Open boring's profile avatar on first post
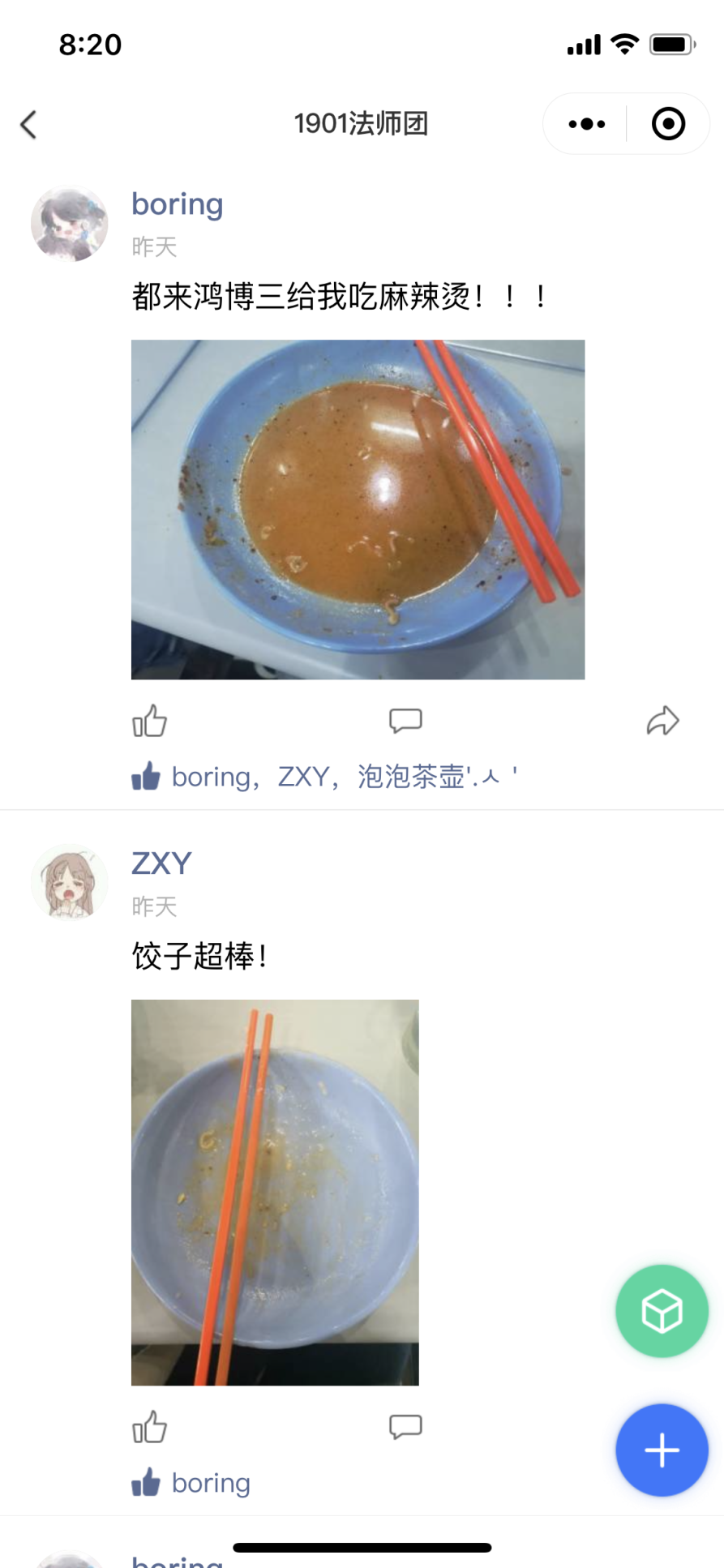 (70, 224)
